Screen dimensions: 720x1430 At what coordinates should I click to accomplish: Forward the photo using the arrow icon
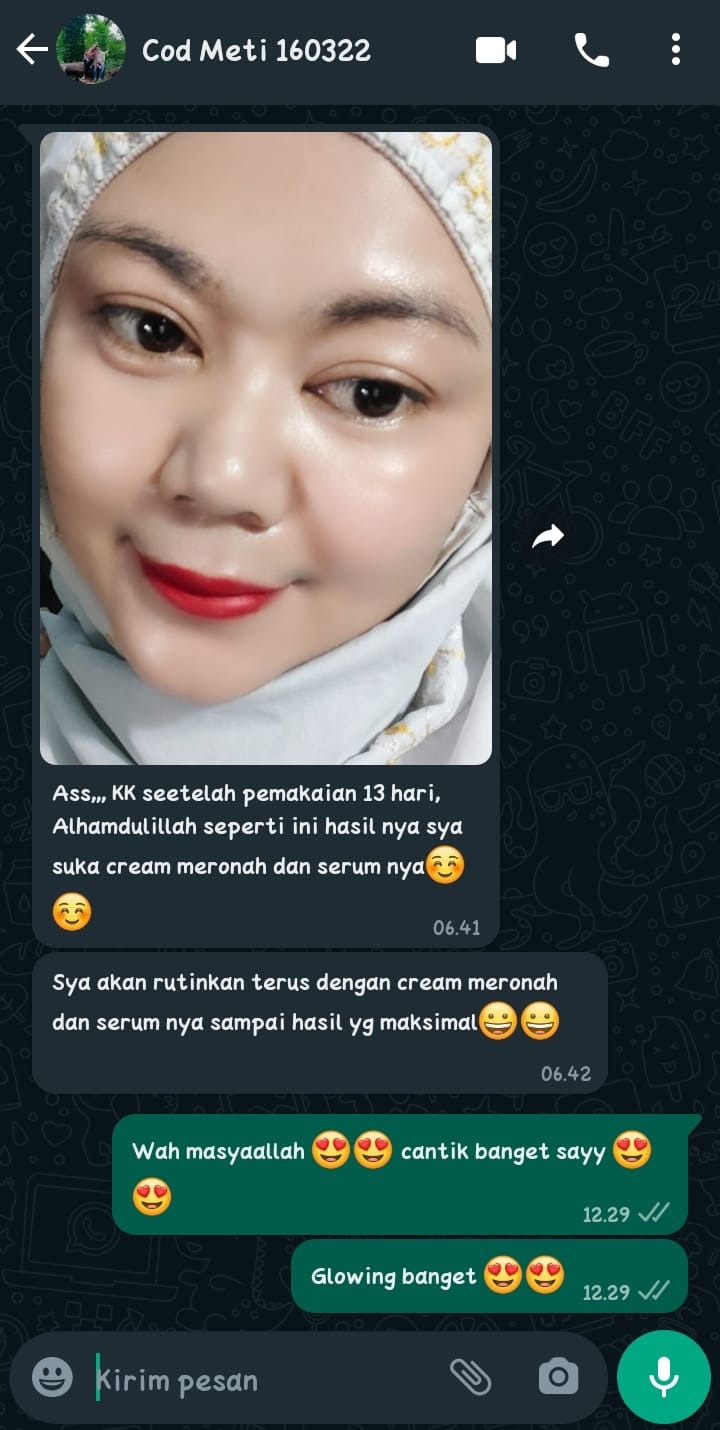click(548, 537)
